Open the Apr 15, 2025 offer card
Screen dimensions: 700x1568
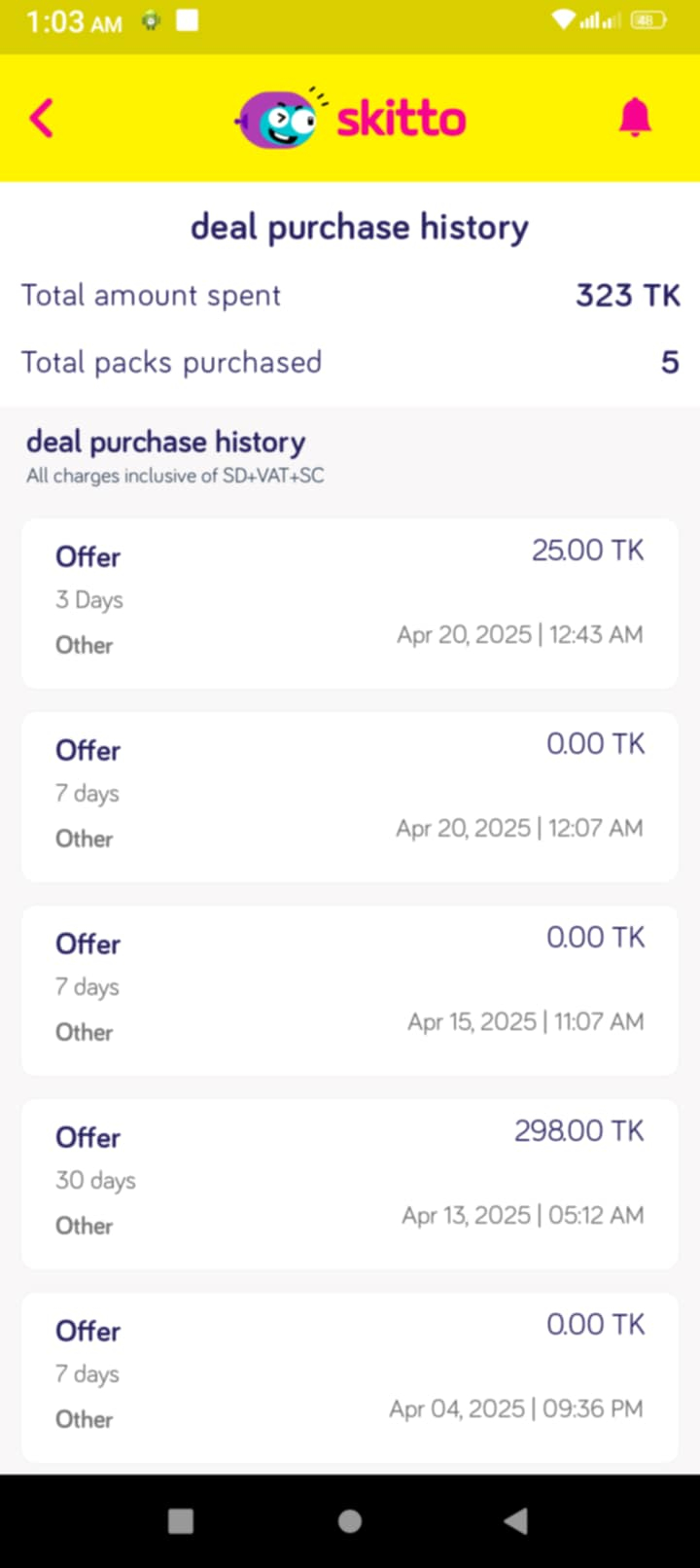350,990
